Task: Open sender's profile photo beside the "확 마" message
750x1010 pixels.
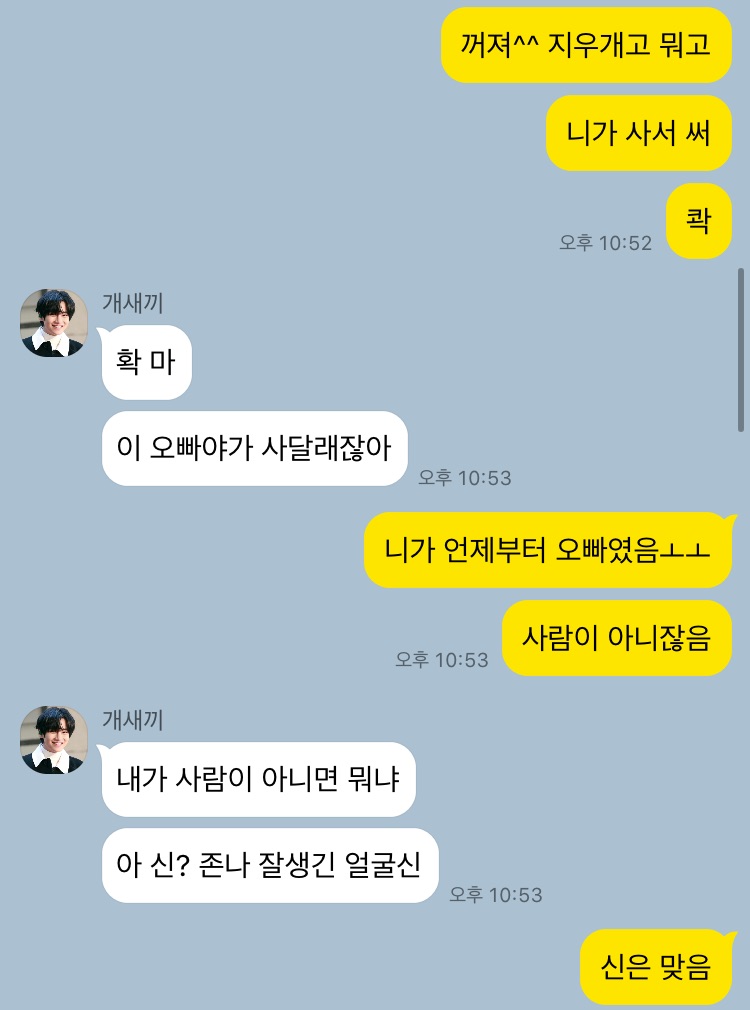Action: click(54, 322)
